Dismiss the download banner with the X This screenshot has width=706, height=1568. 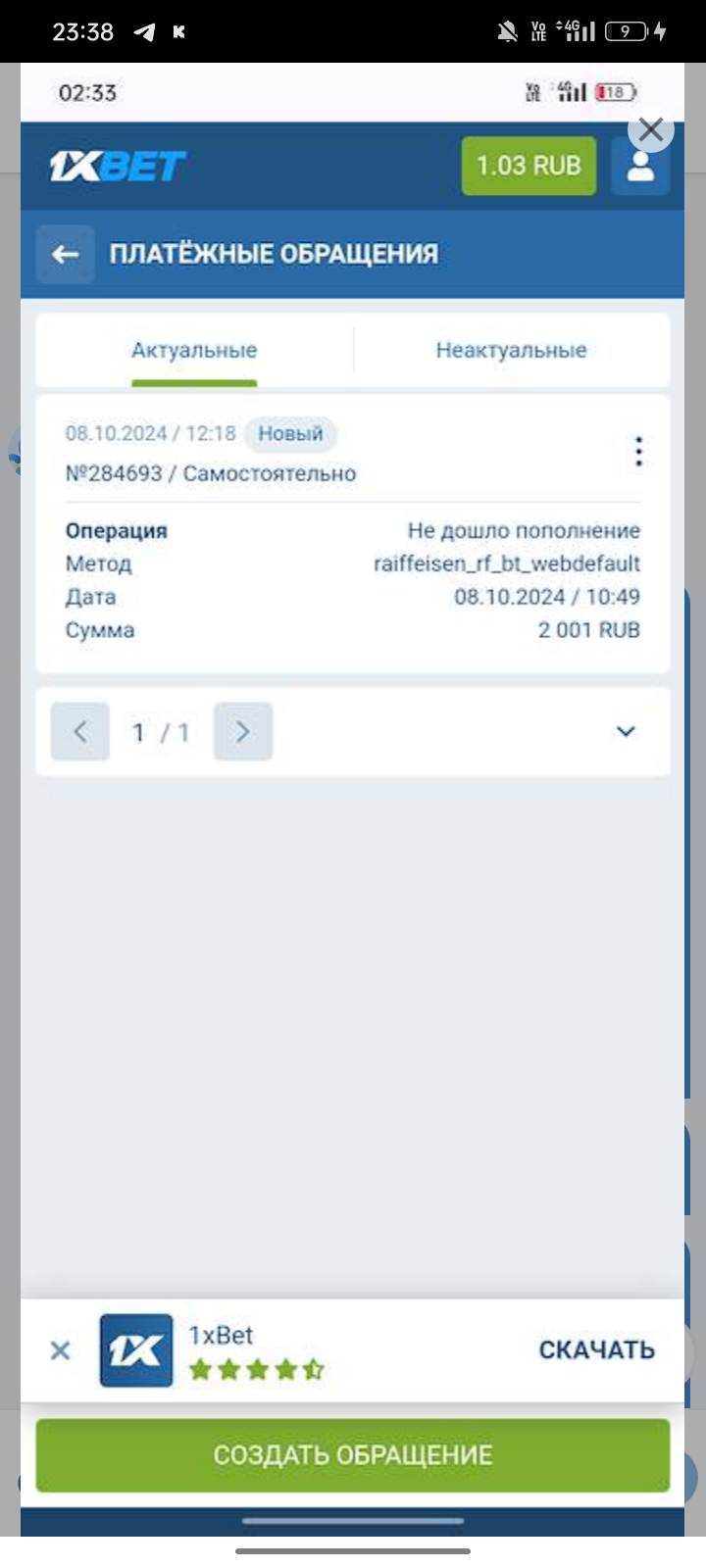click(60, 1350)
